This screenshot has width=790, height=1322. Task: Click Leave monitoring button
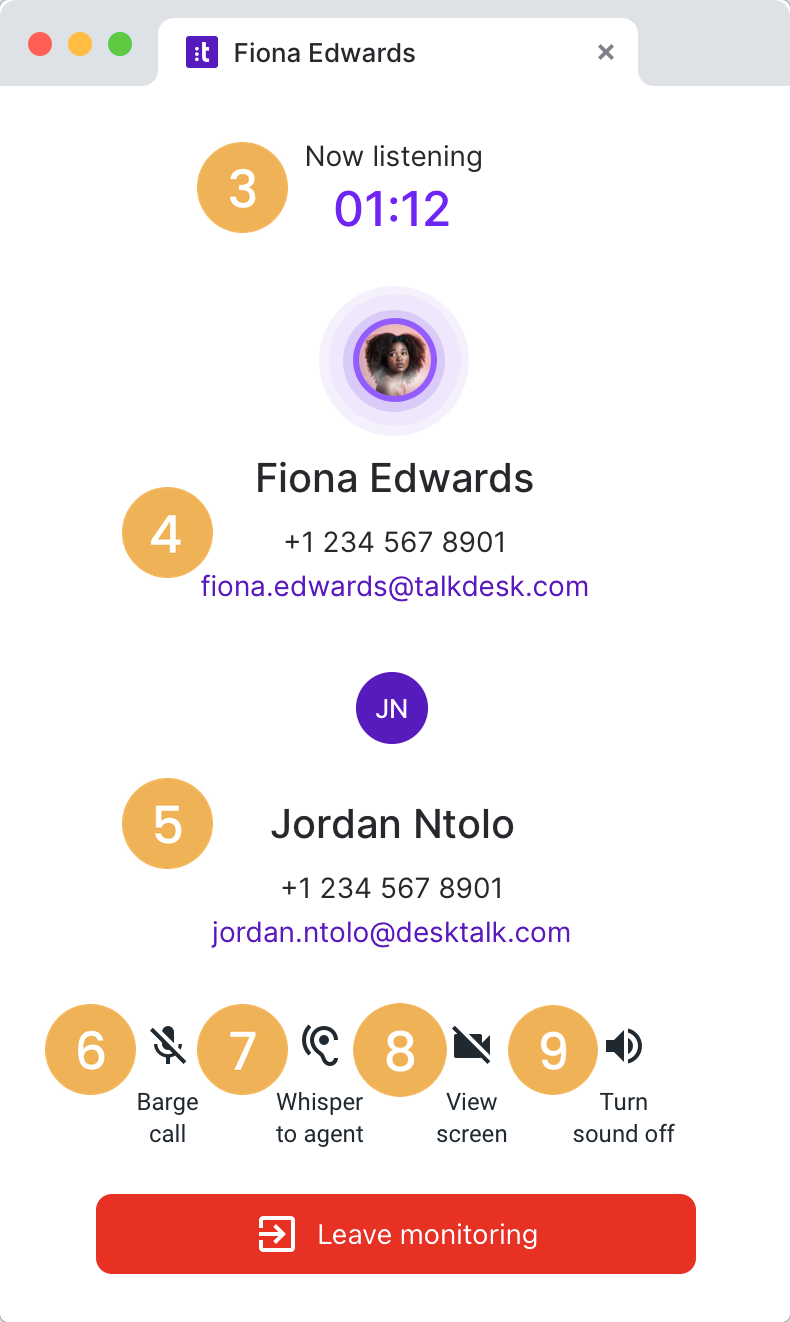point(395,1234)
